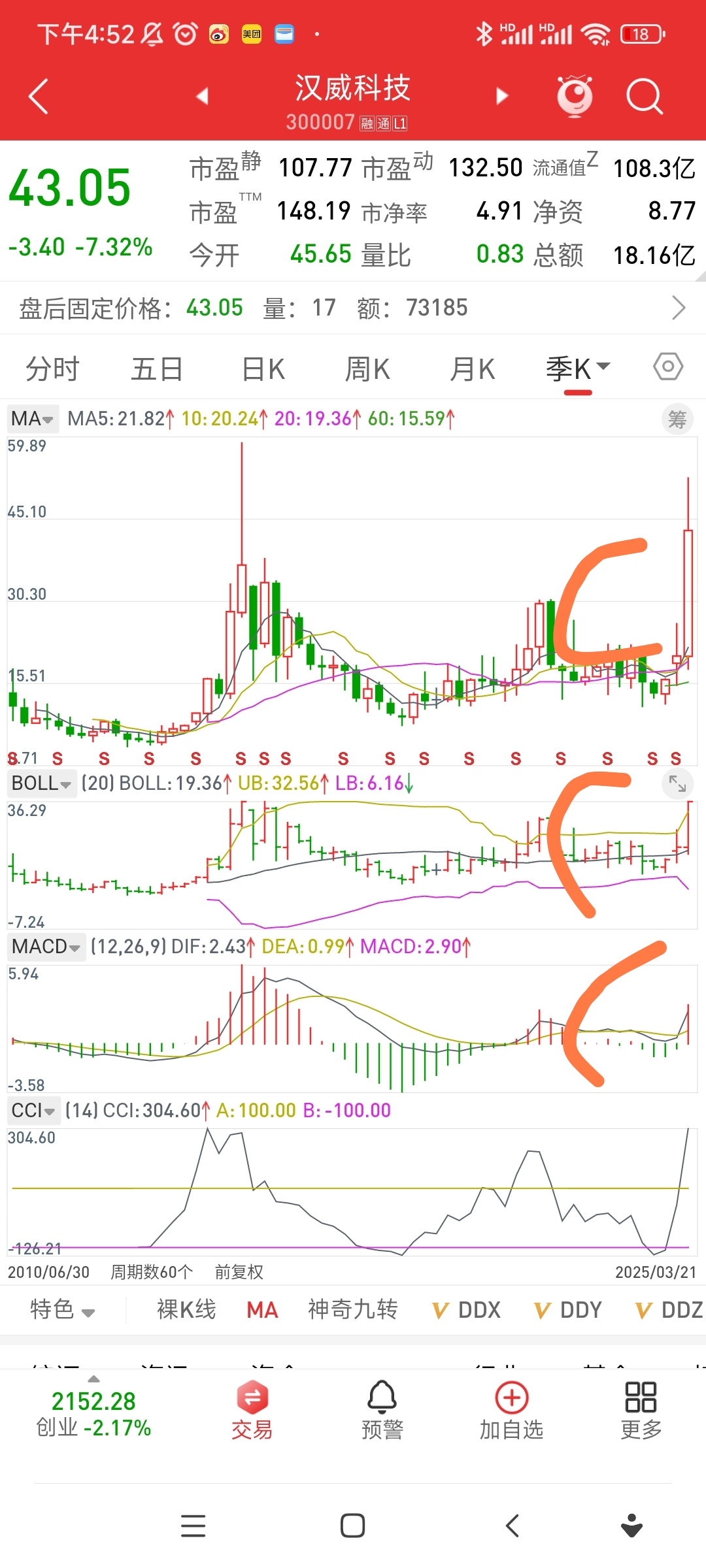The height and width of the screenshot is (1568, 706).
Task: Change the BOLL indicator dropdown
Action: pyautogui.click(x=41, y=783)
